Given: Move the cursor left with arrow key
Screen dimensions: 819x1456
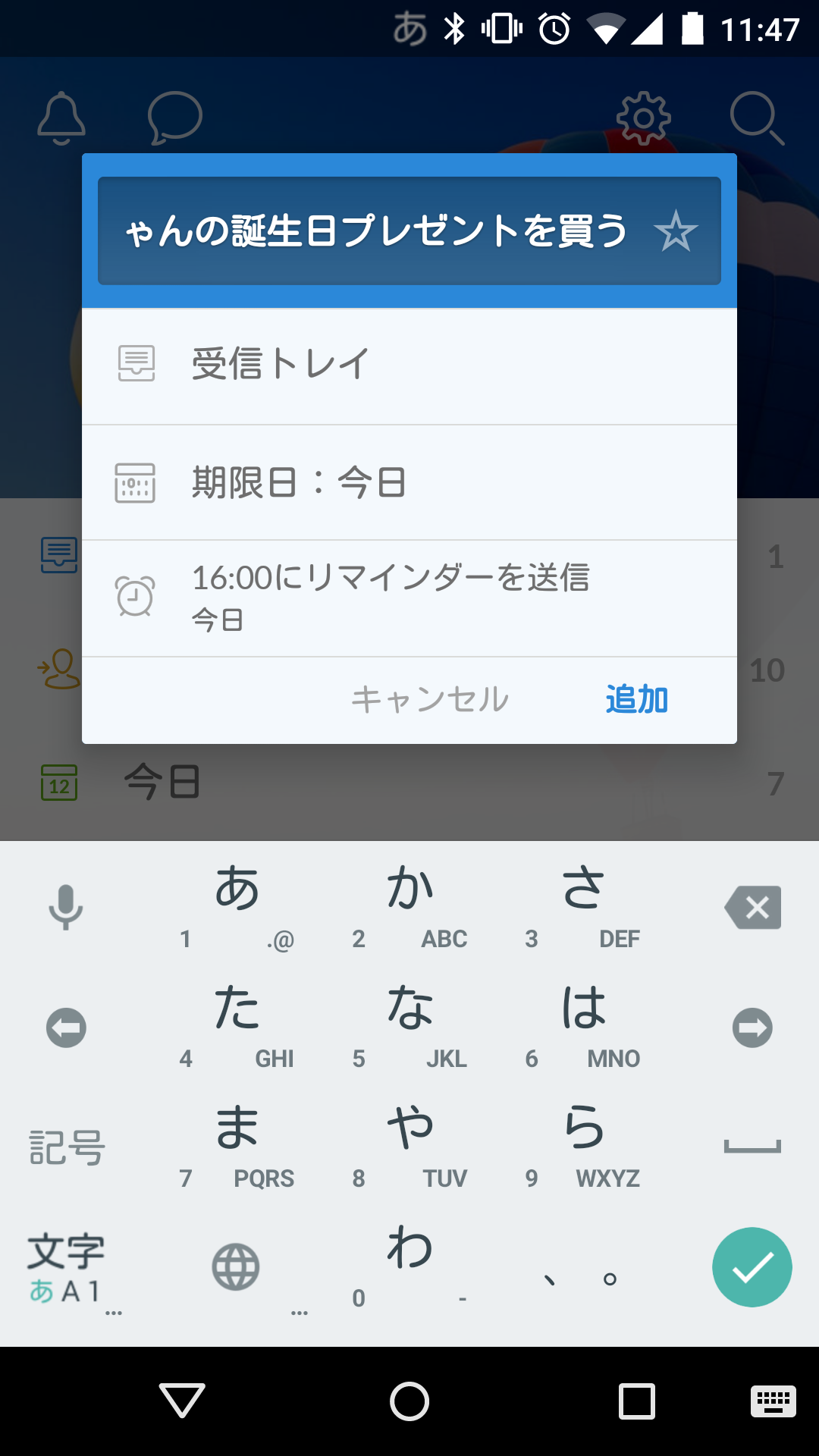Looking at the screenshot, I should (x=67, y=1028).
